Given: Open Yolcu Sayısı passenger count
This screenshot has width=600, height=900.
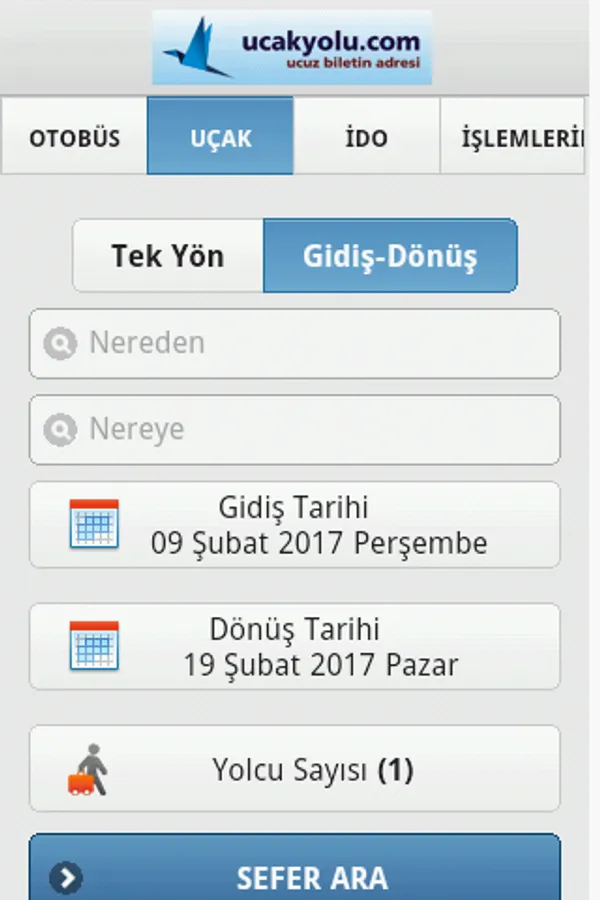Looking at the screenshot, I should click(295, 769).
